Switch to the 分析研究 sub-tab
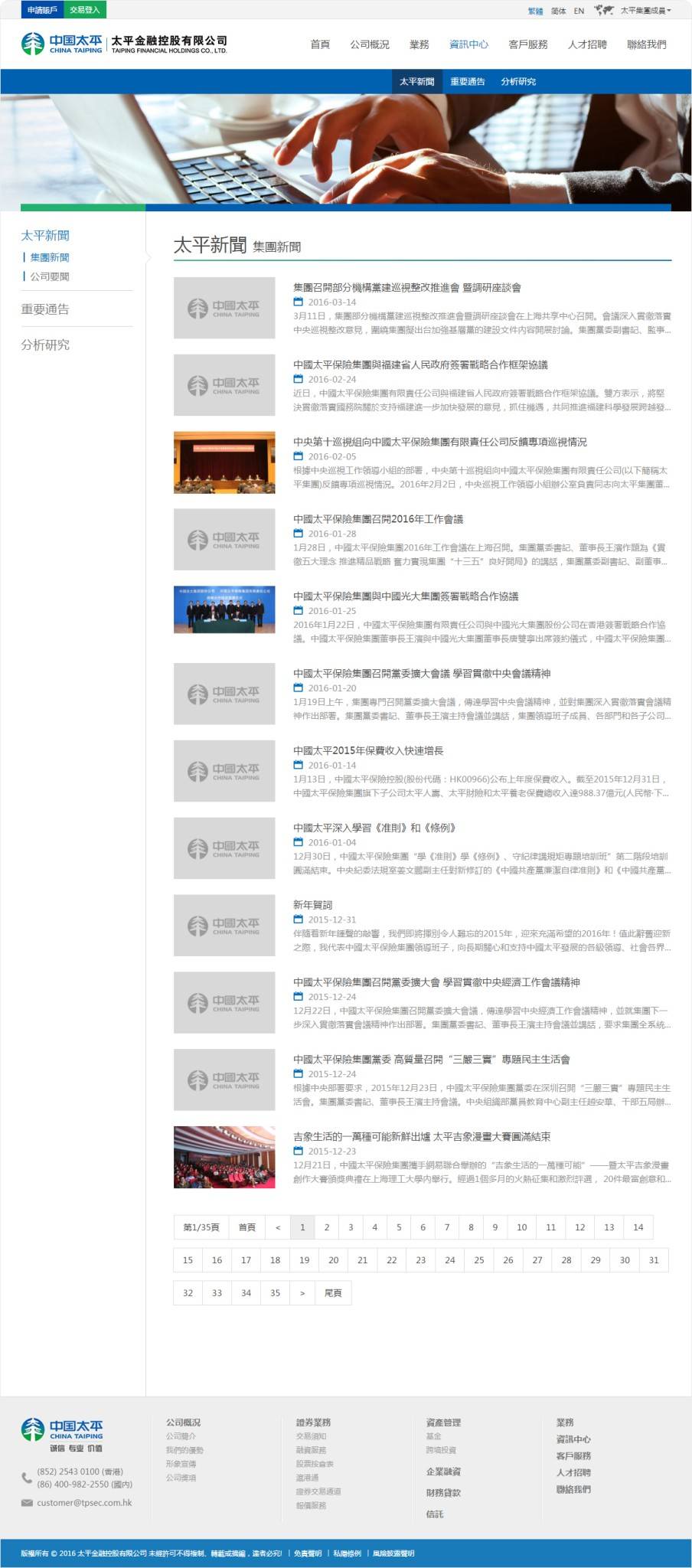This screenshot has height=1568, width=692. click(518, 82)
